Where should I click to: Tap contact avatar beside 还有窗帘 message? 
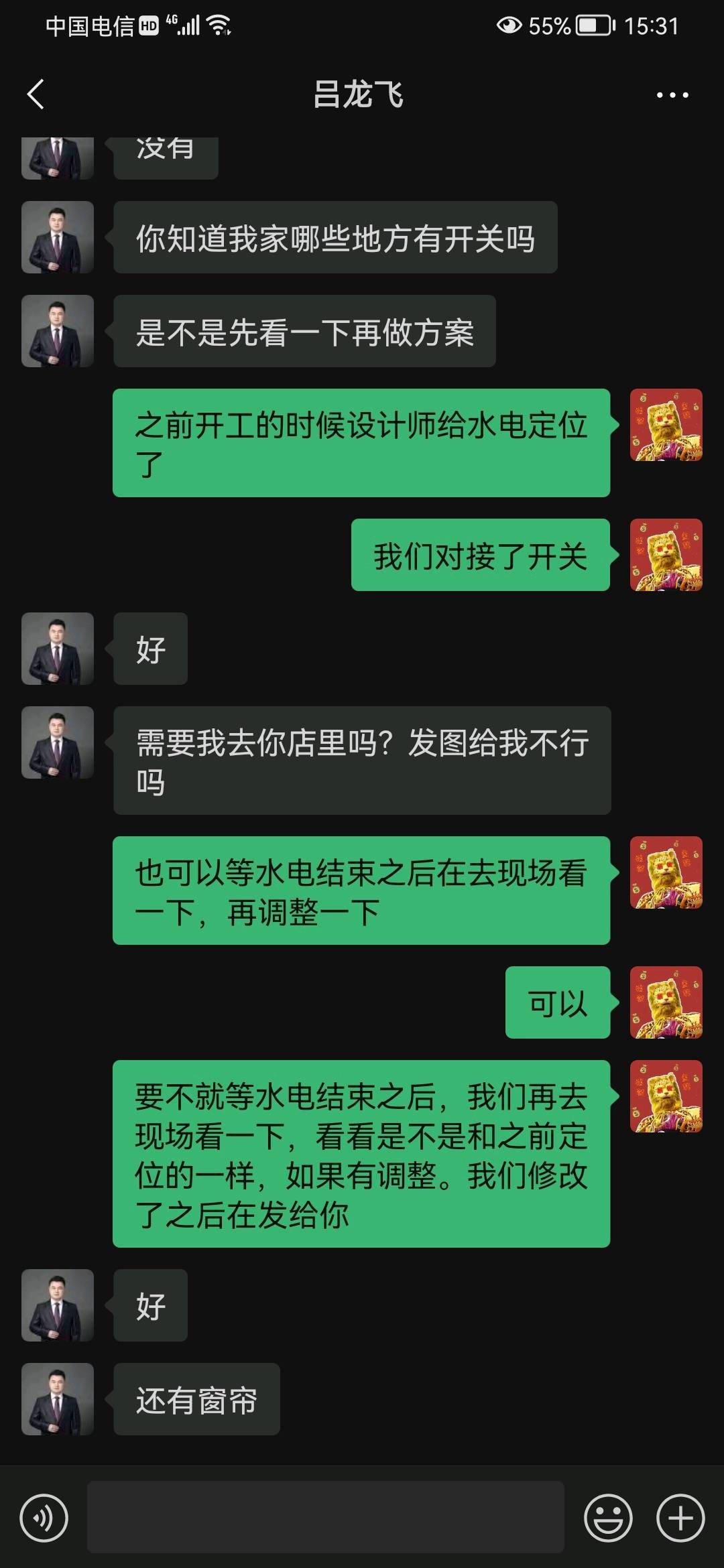pos(58,1399)
